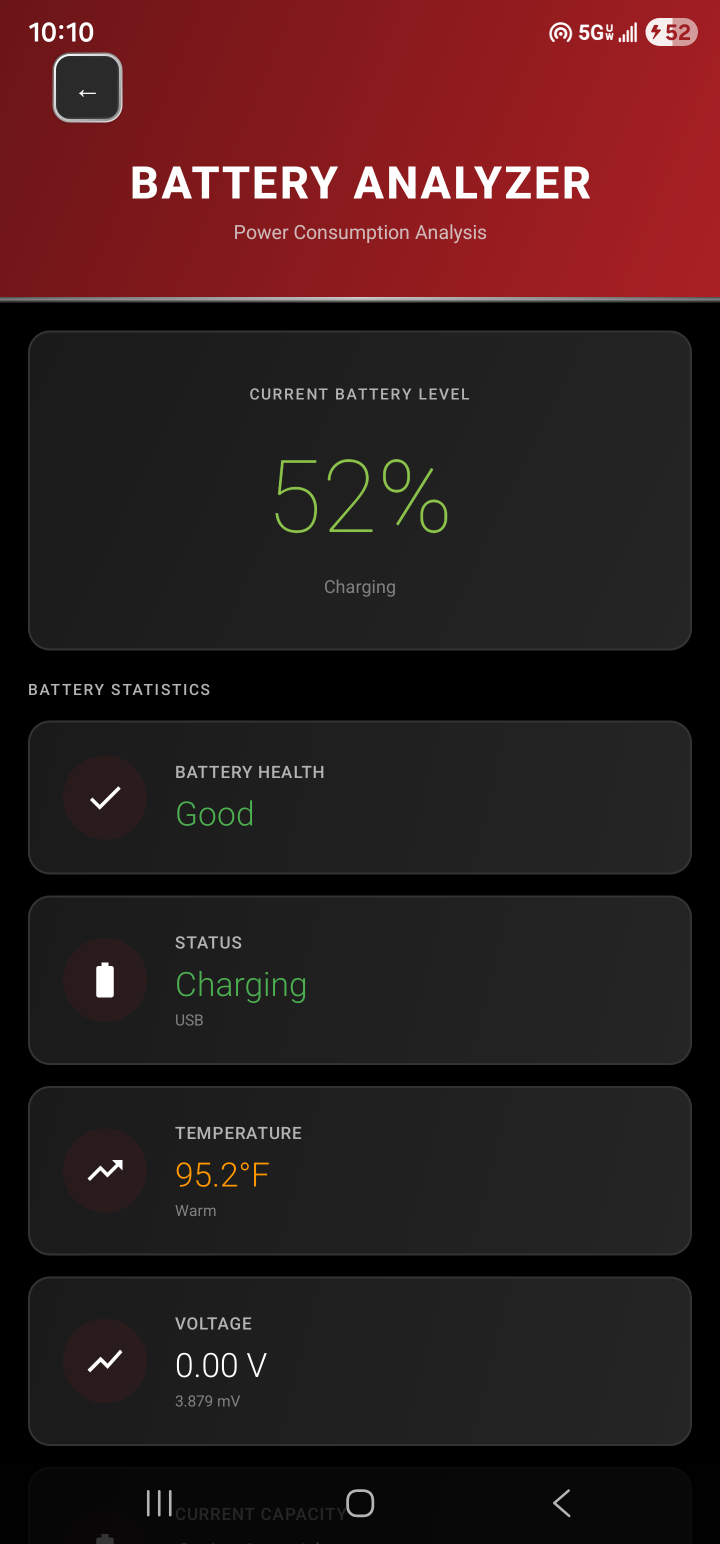Viewport: 720px width, 1544px height.
Task: Tap the Temperature reading of 95.2°F
Action: pyautogui.click(x=221, y=1175)
